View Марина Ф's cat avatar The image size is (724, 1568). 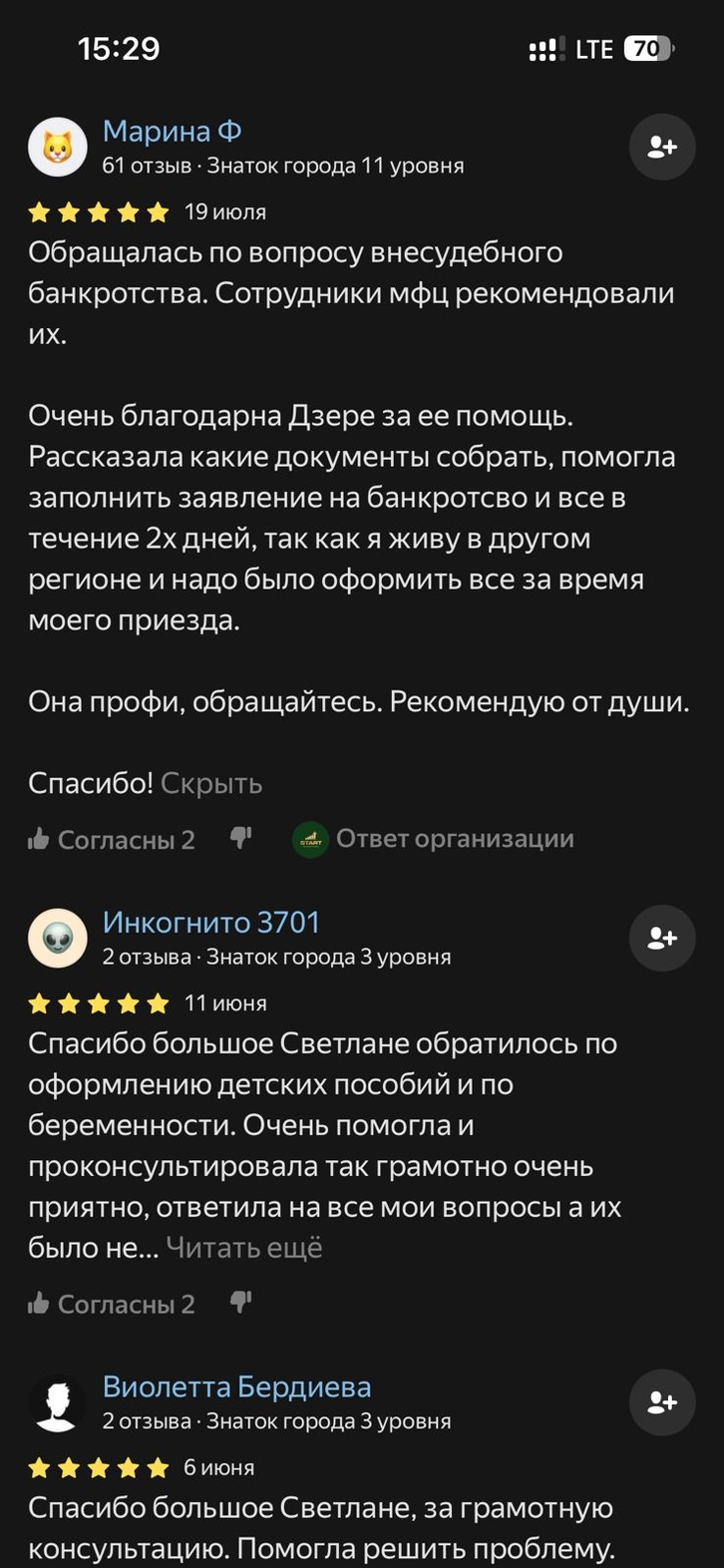58,148
